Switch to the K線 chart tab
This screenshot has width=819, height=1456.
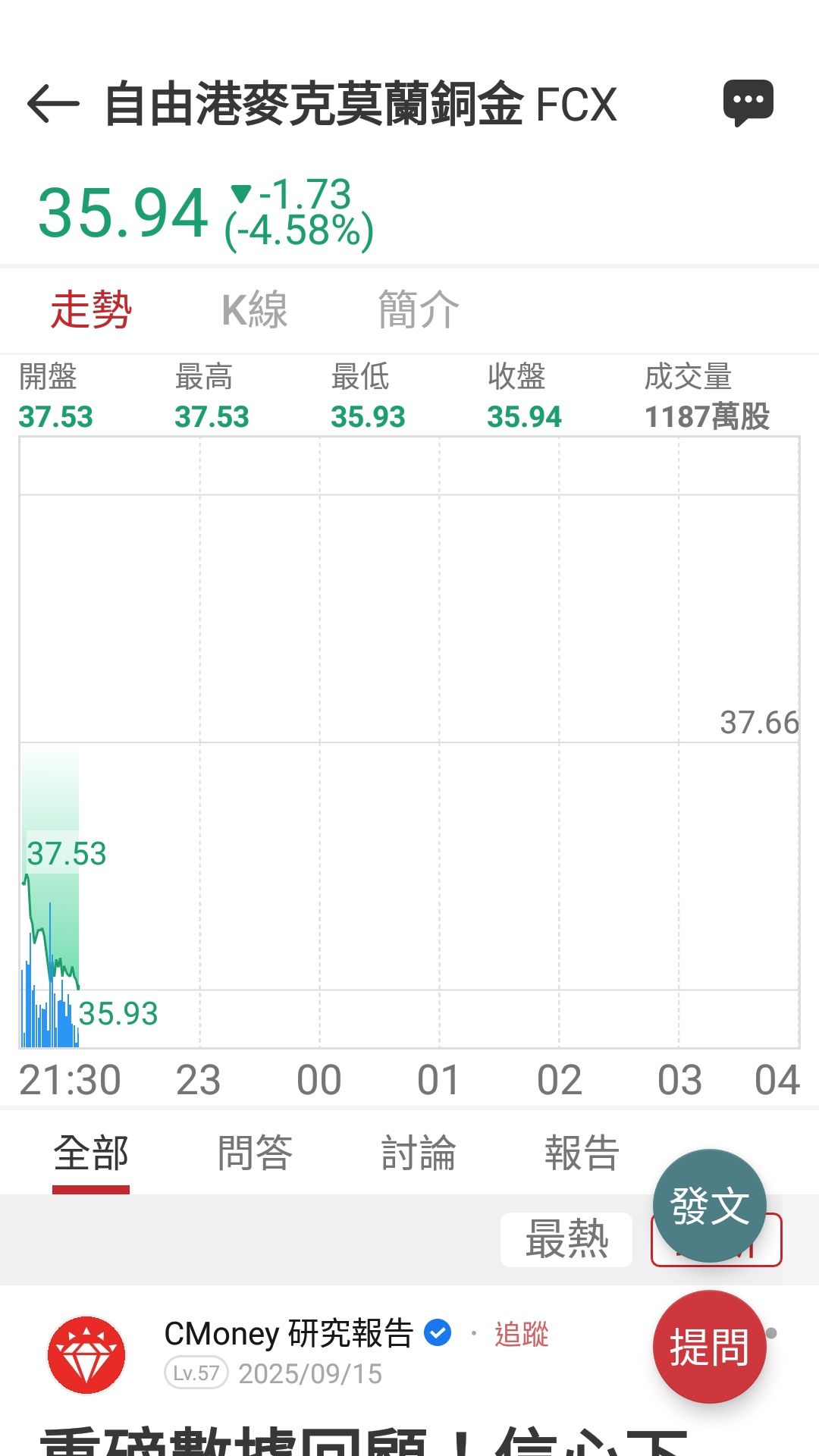point(253,309)
